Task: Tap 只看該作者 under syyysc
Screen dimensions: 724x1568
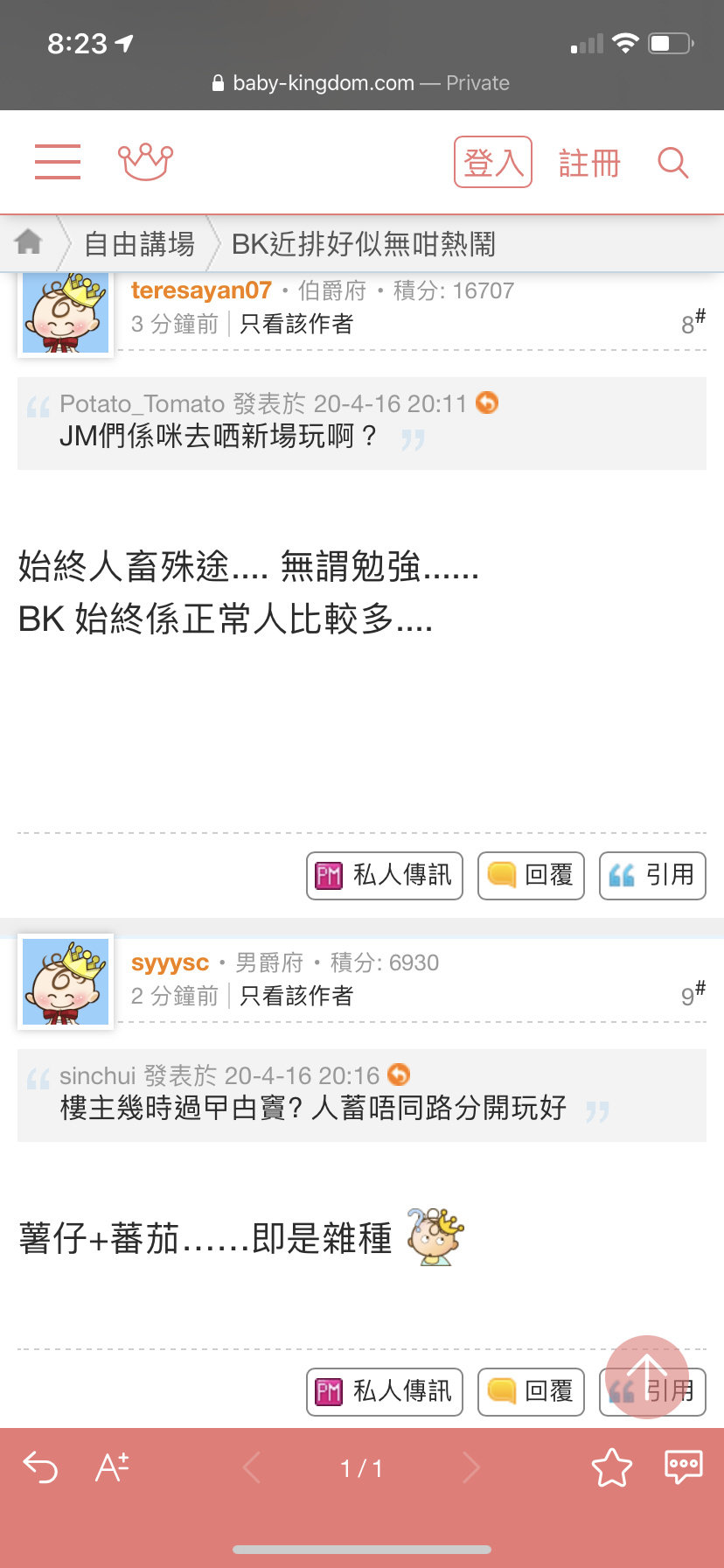Action: point(296,996)
